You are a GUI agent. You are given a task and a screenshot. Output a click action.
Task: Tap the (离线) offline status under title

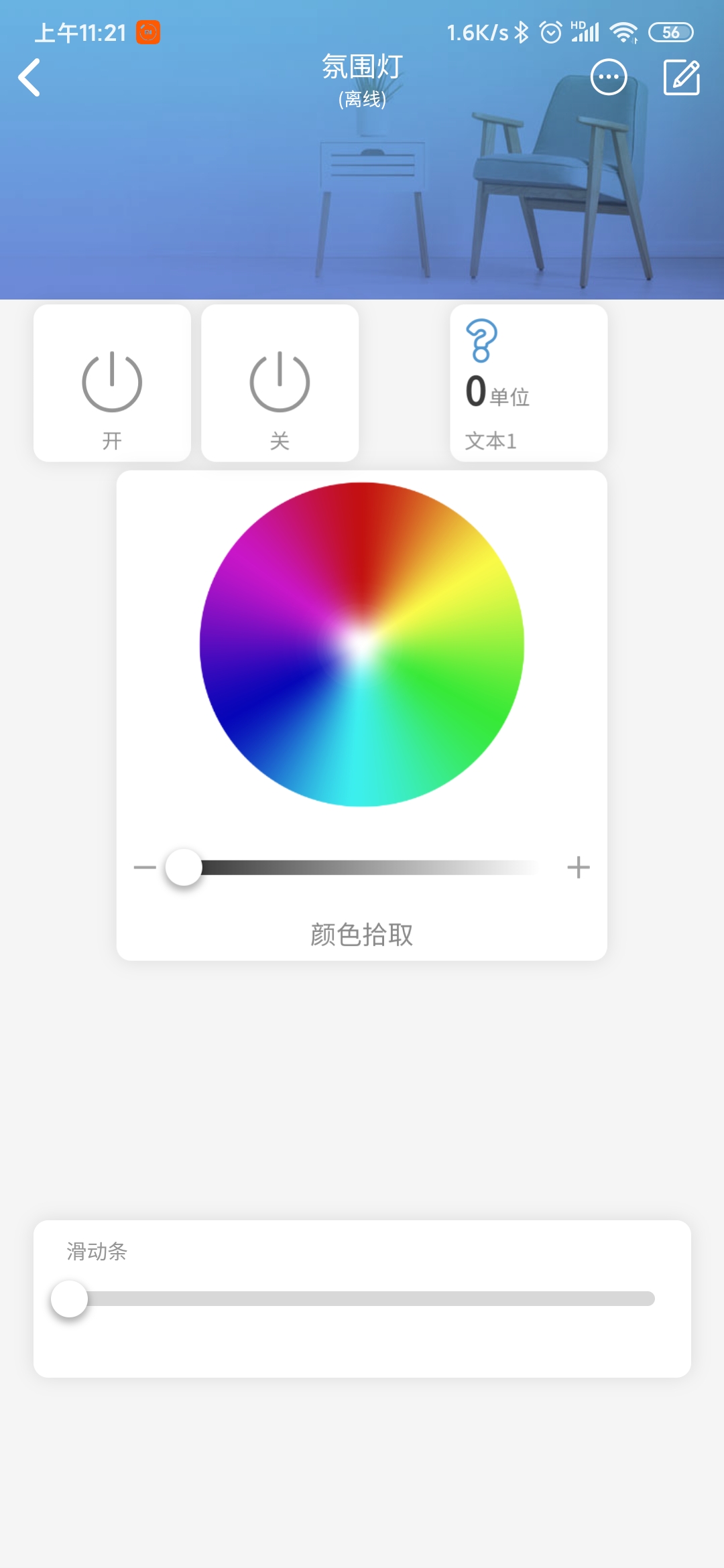[x=361, y=102]
